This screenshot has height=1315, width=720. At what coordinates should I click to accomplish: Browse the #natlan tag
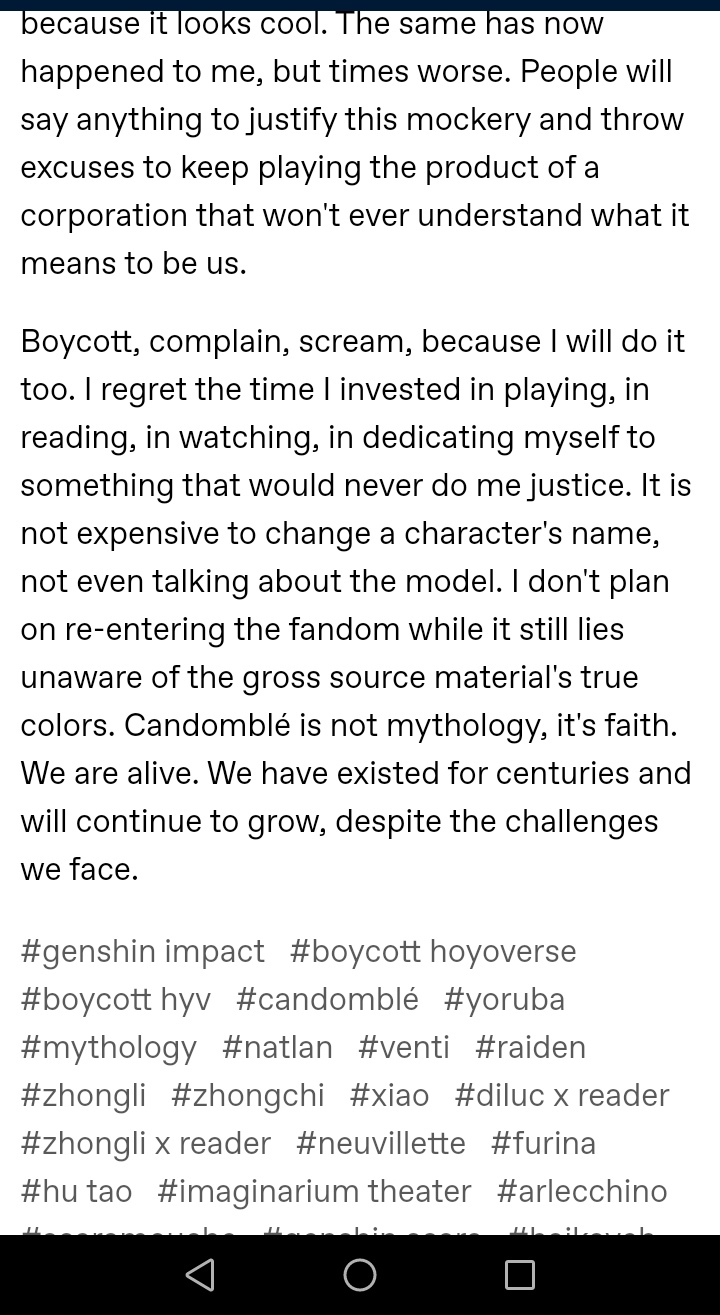tap(277, 1047)
